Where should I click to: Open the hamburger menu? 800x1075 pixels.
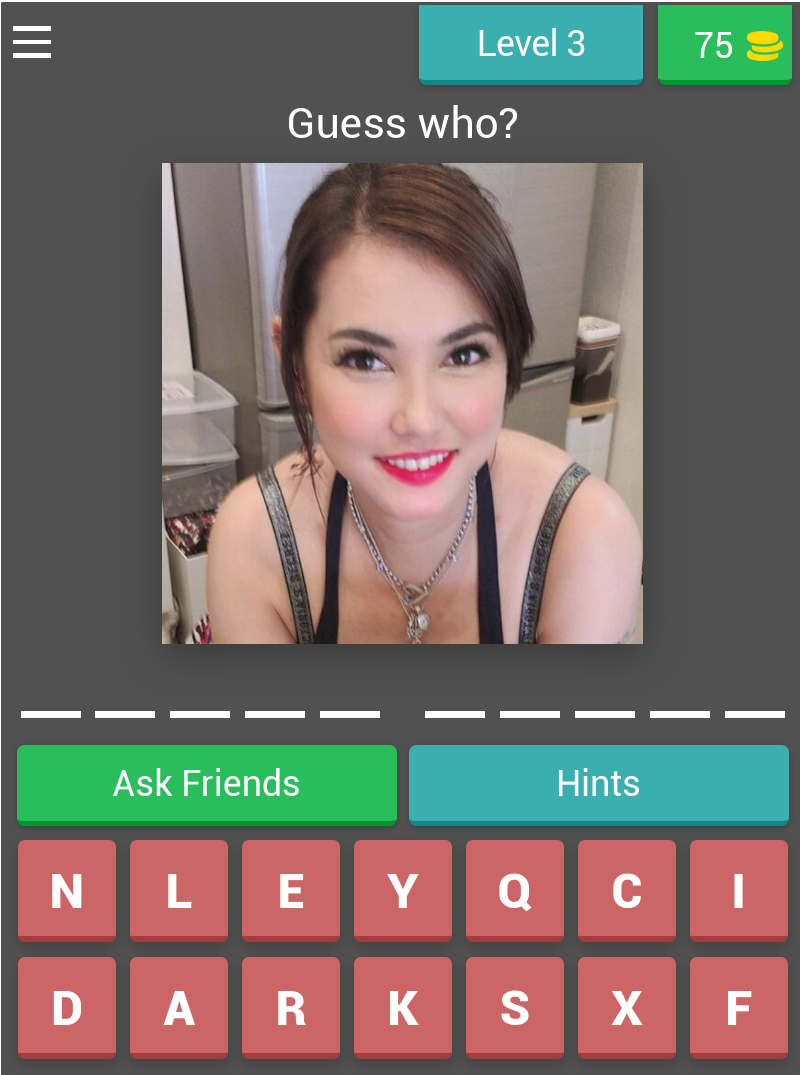point(31,42)
